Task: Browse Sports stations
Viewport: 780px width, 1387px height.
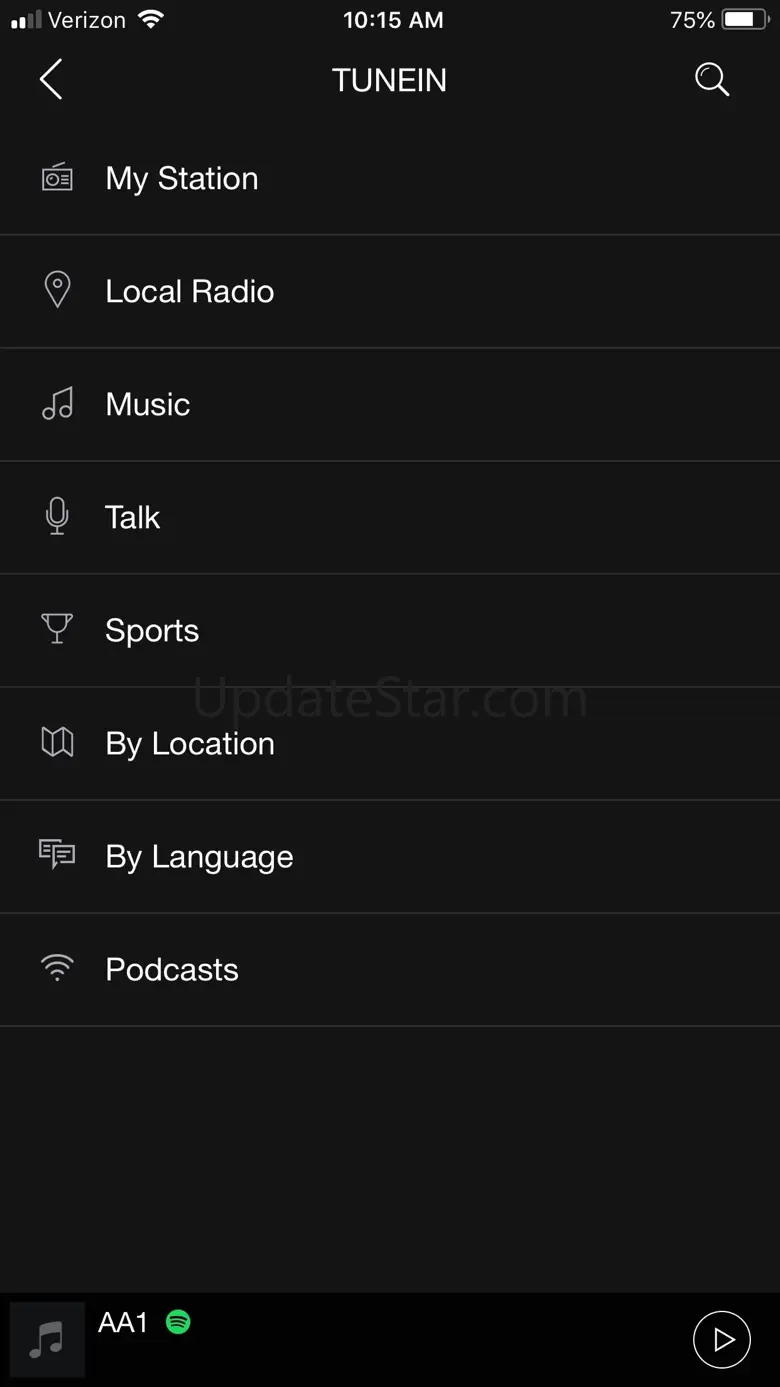Action: pyautogui.click(x=152, y=631)
